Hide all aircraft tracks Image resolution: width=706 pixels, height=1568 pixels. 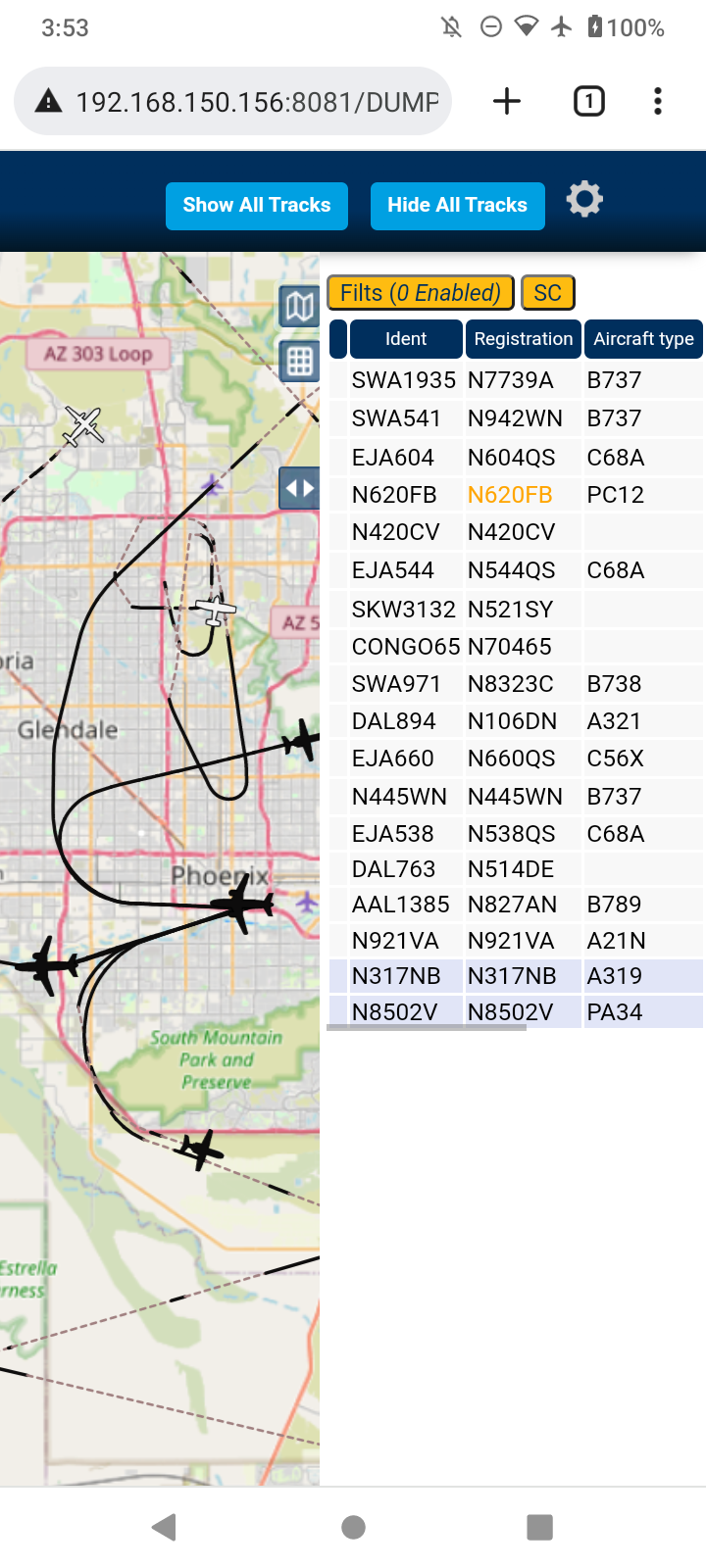pos(457,206)
